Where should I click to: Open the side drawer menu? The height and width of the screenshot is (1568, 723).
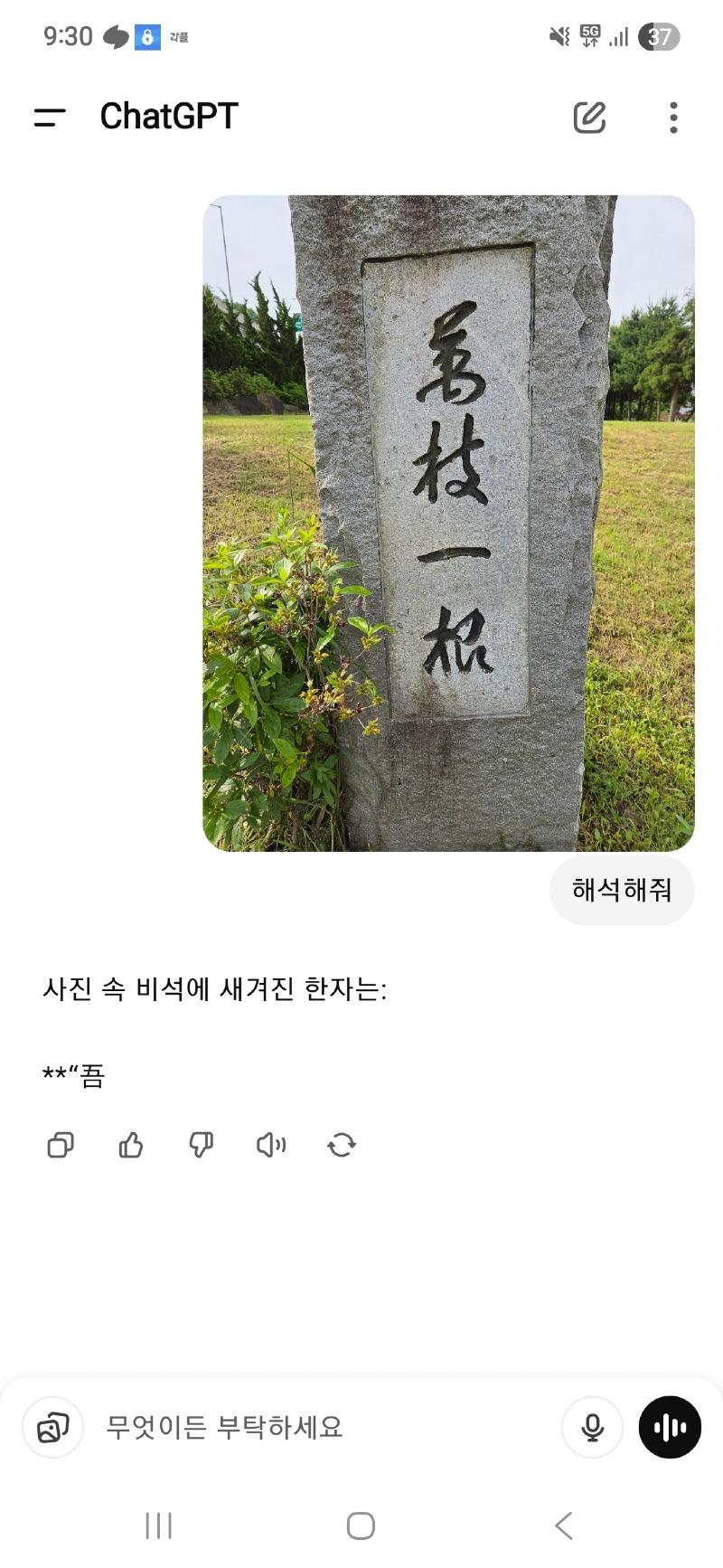pyautogui.click(x=50, y=118)
